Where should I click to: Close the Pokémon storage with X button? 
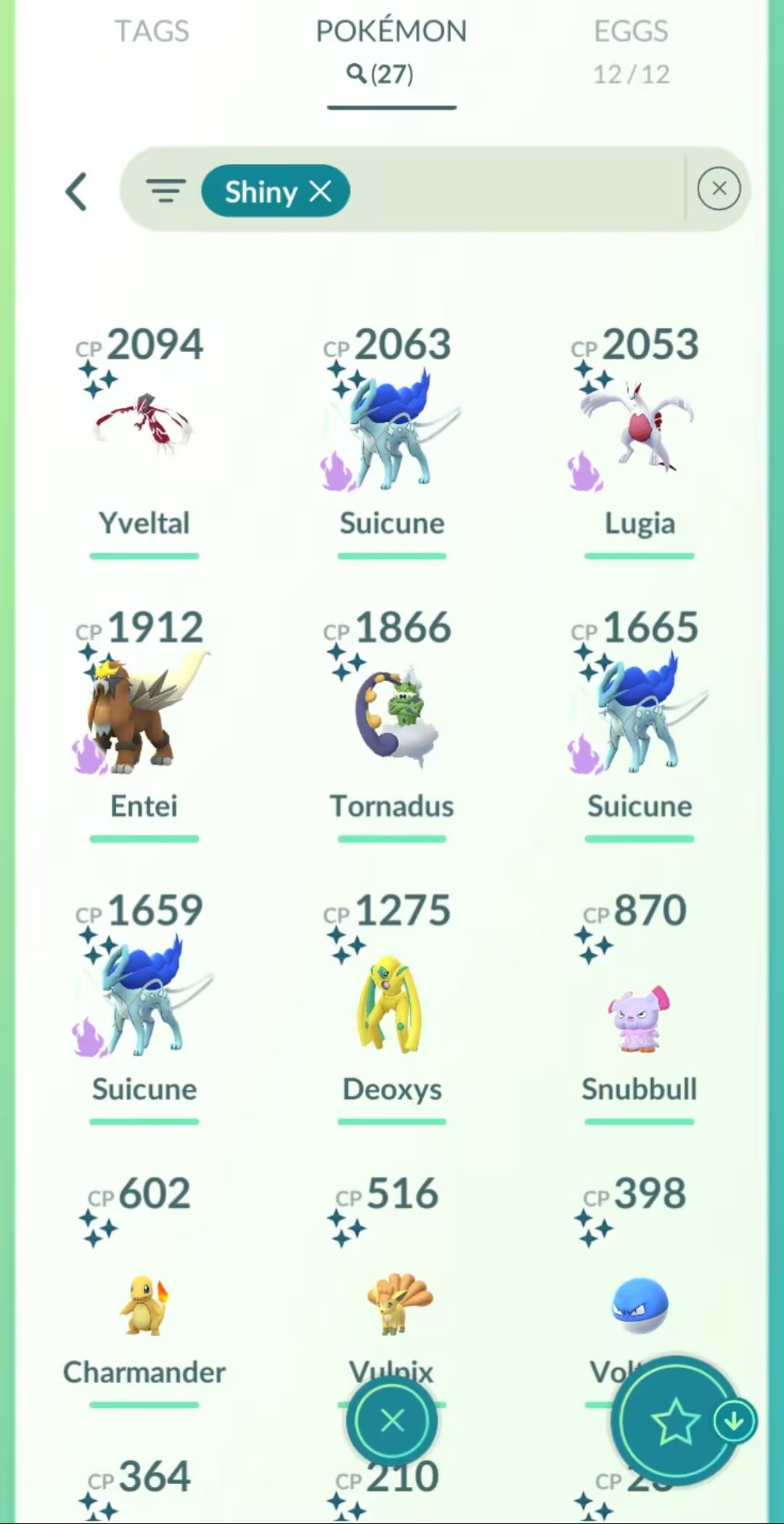392,1420
